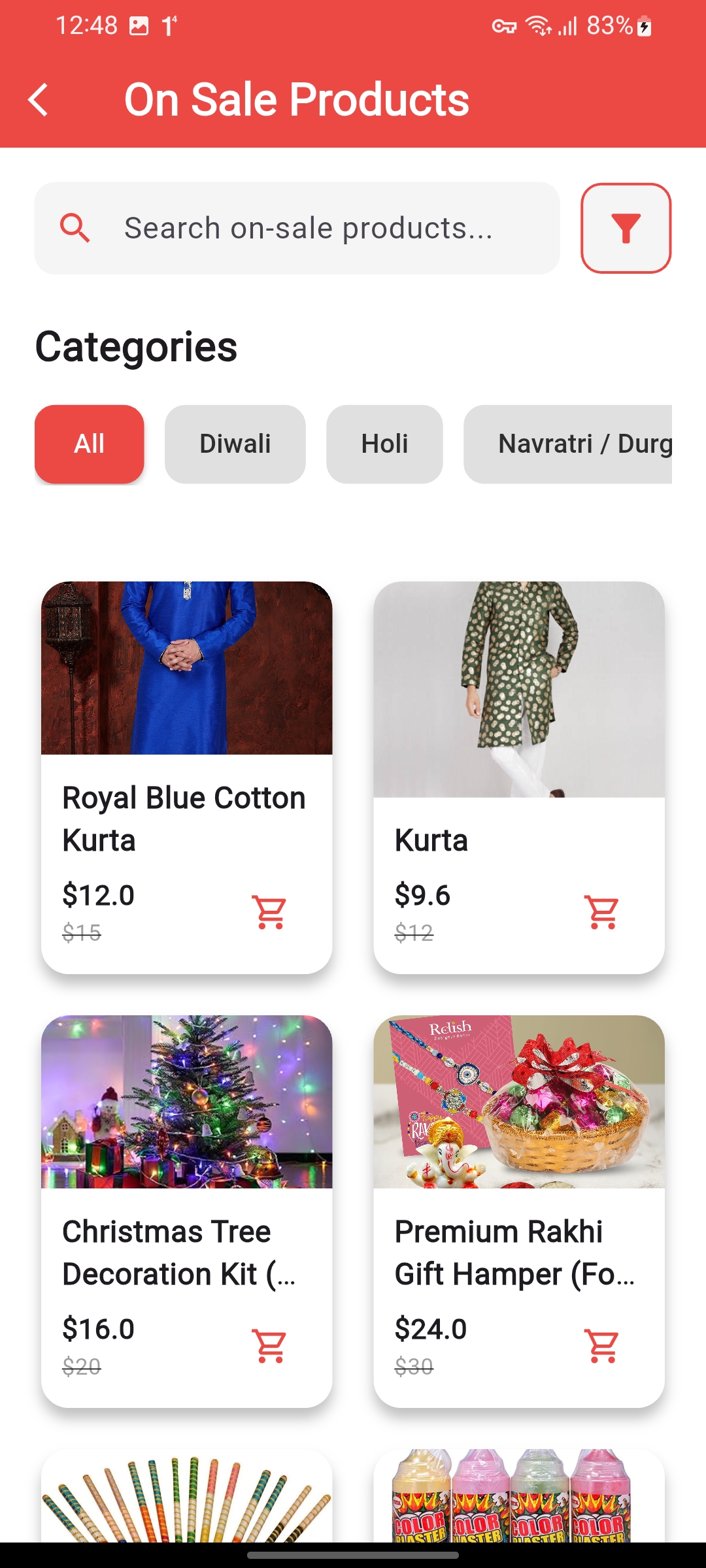
Task: Add the $9.6 Kurta to cart
Action: [x=601, y=911]
